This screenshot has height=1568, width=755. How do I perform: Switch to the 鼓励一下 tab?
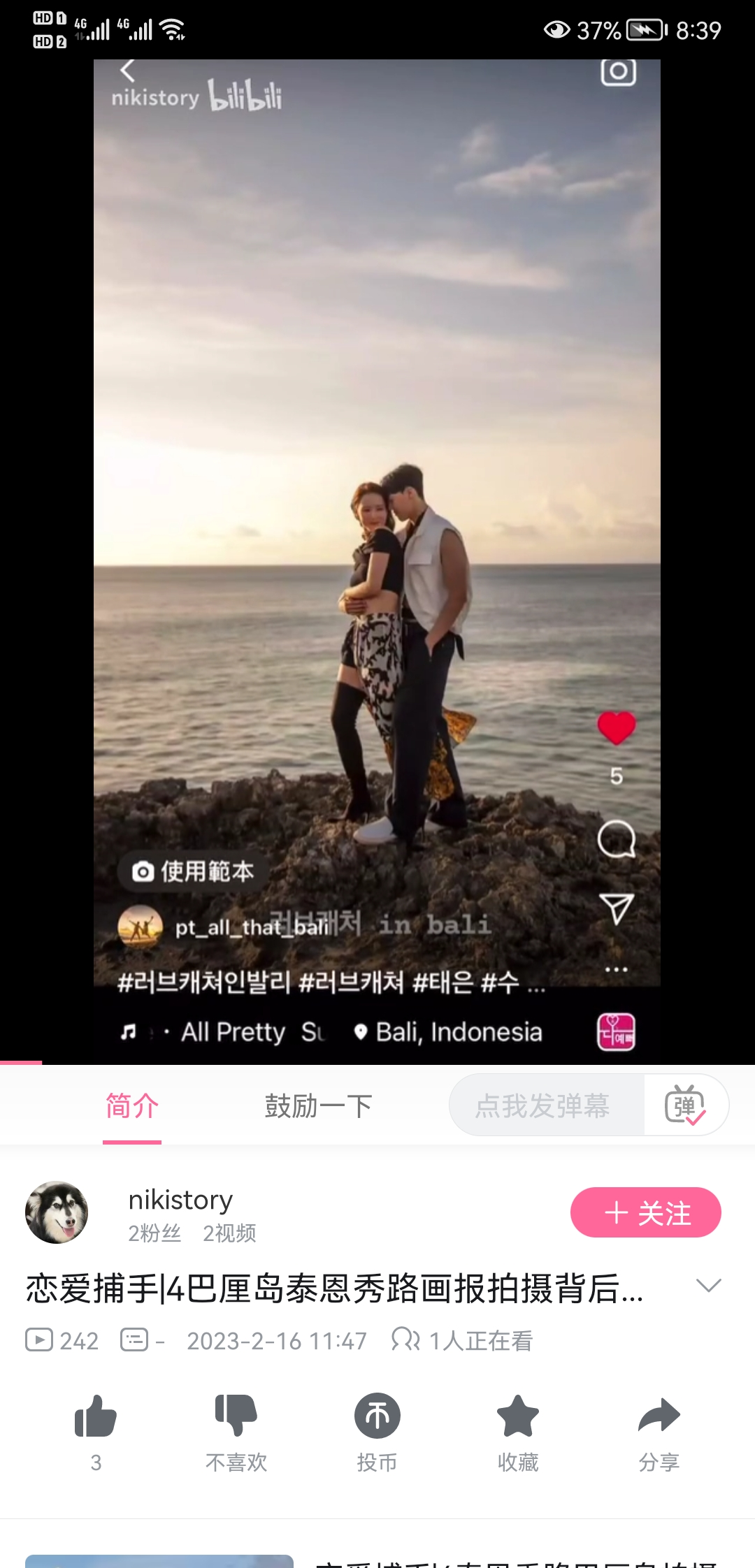(x=318, y=1106)
